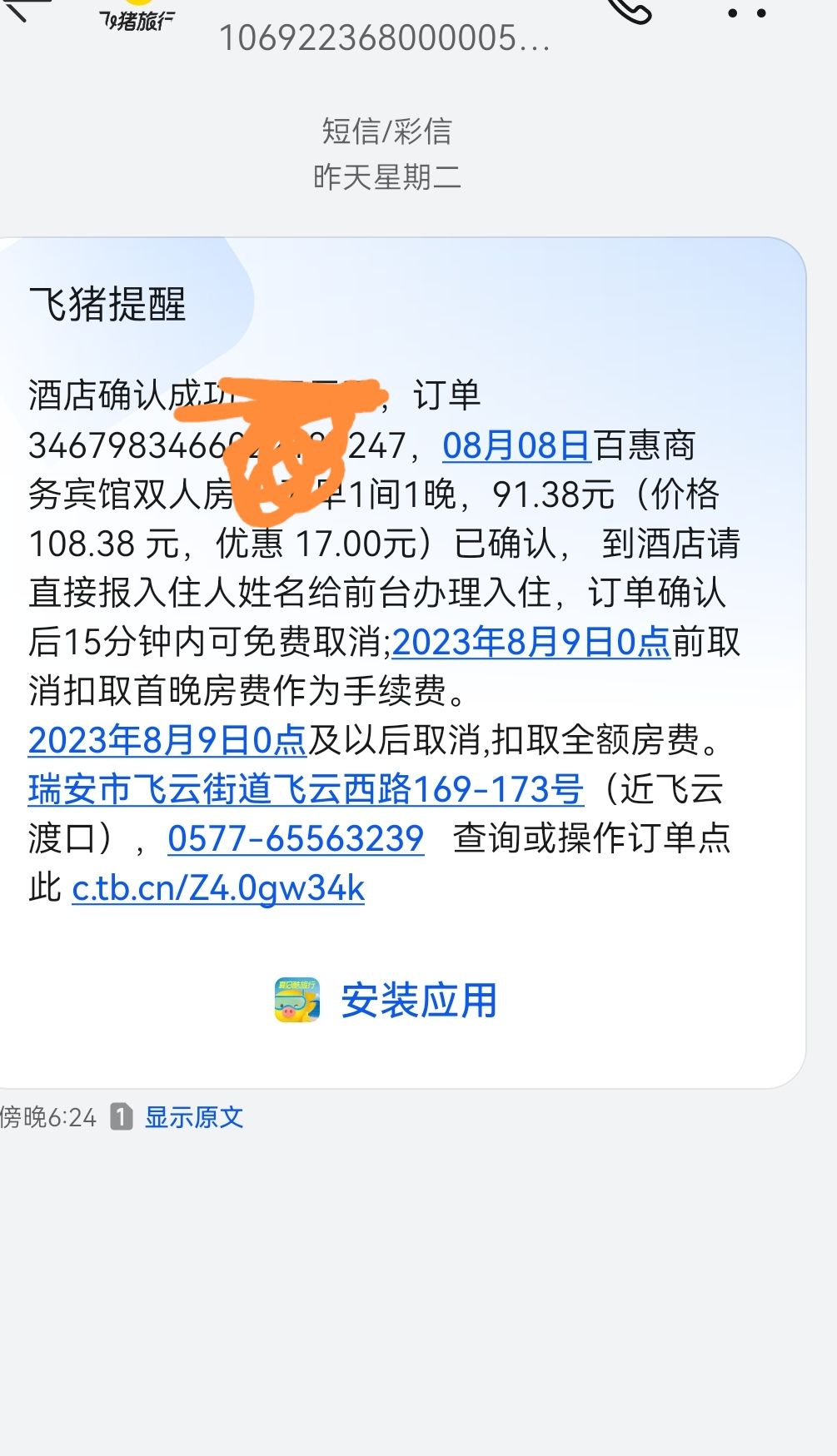This screenshot has width=837, height=1456.
Task: Open the c.tb.cn/Z4.0gw34k order link
Action: 218,888
